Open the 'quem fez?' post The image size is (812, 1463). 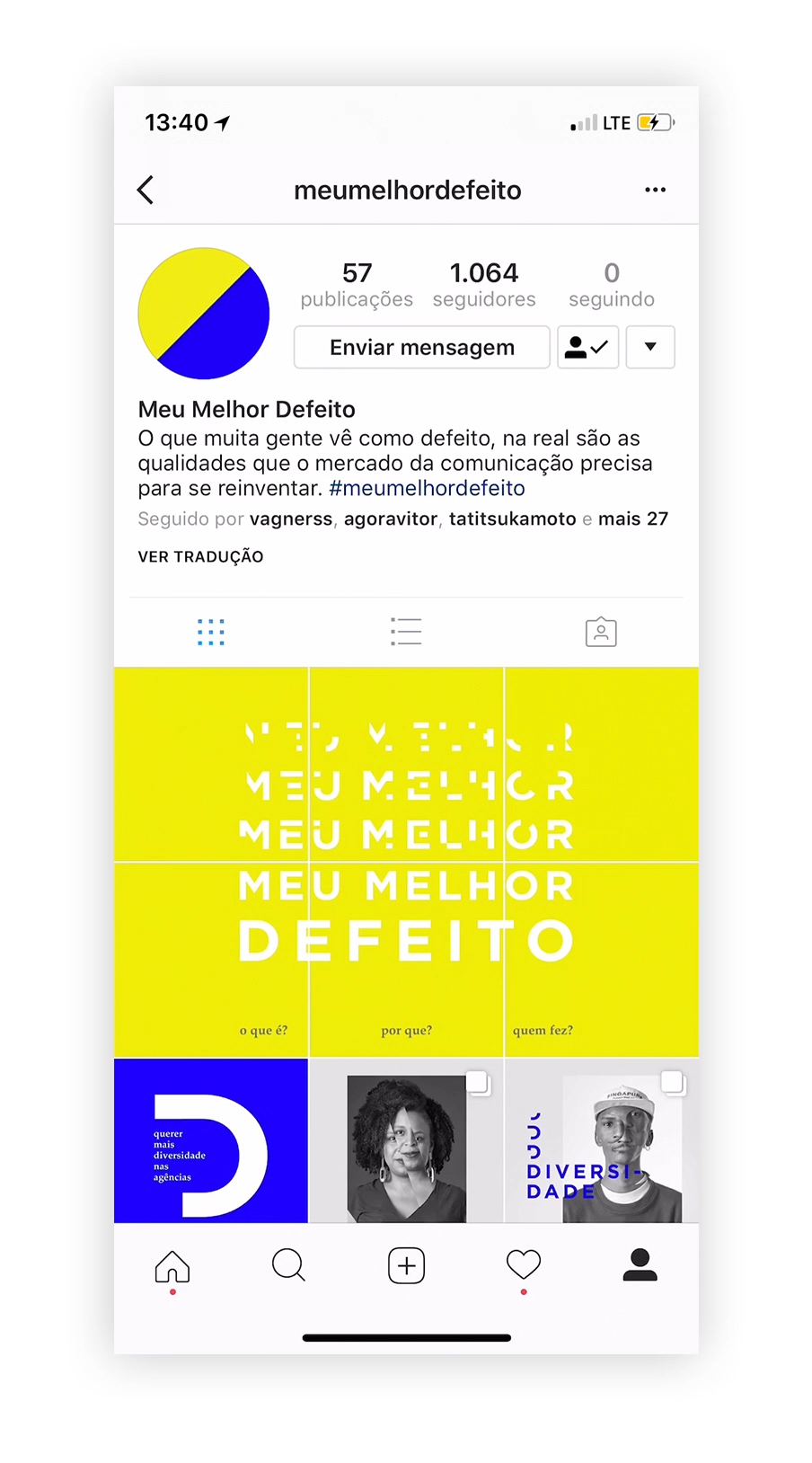[602, 960]
